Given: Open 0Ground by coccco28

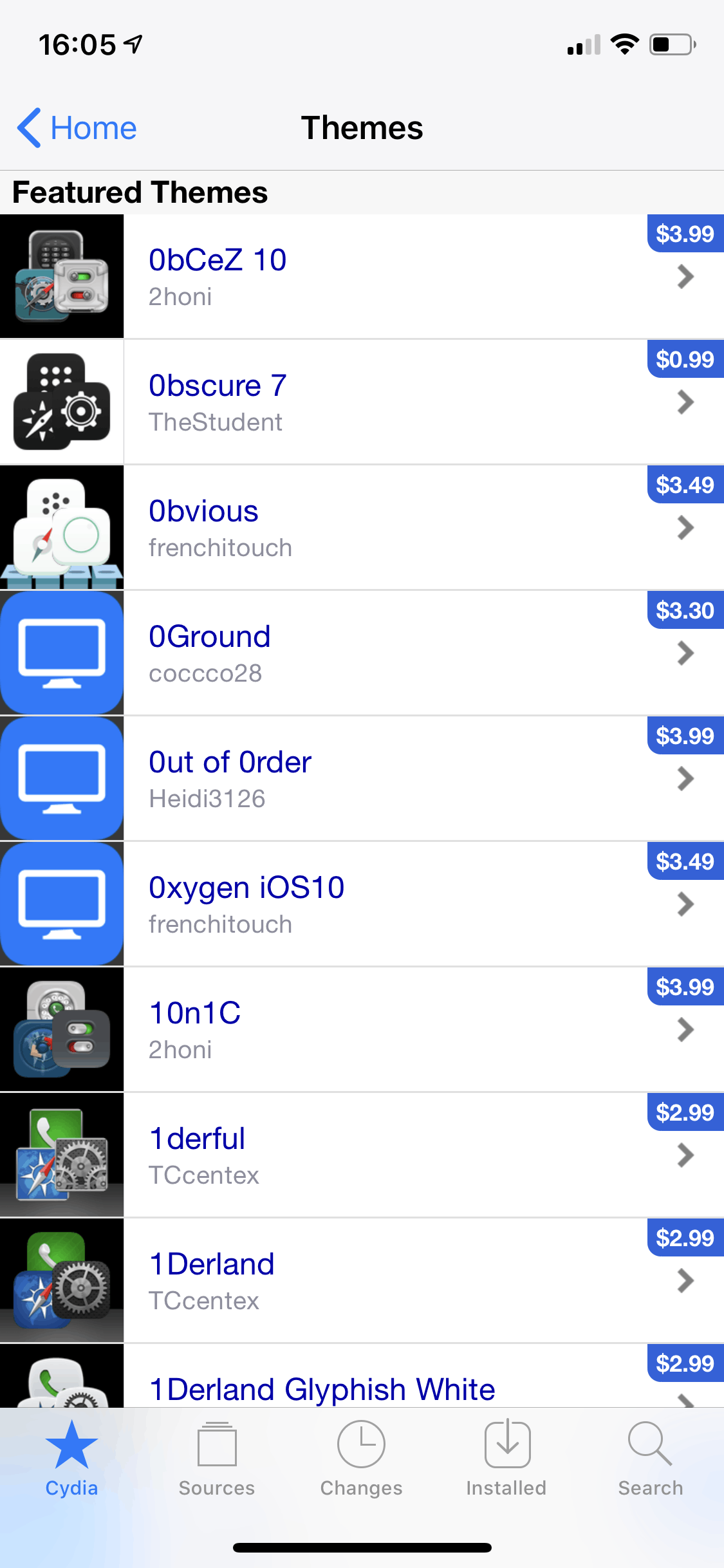Looking at the screenshot, I should [360, 653].
